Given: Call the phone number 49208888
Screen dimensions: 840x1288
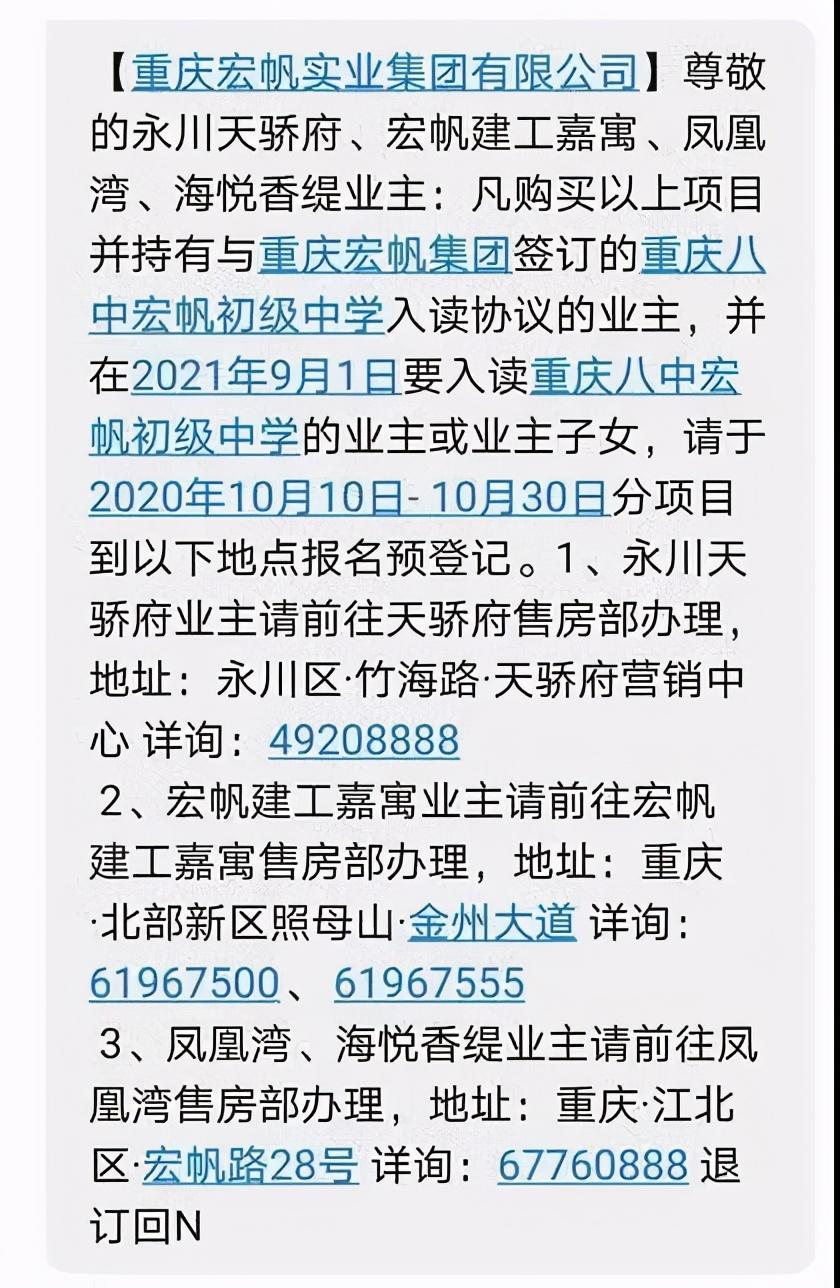Looking at the screenshot, I should pyautogui.click(x=363, y=741).
